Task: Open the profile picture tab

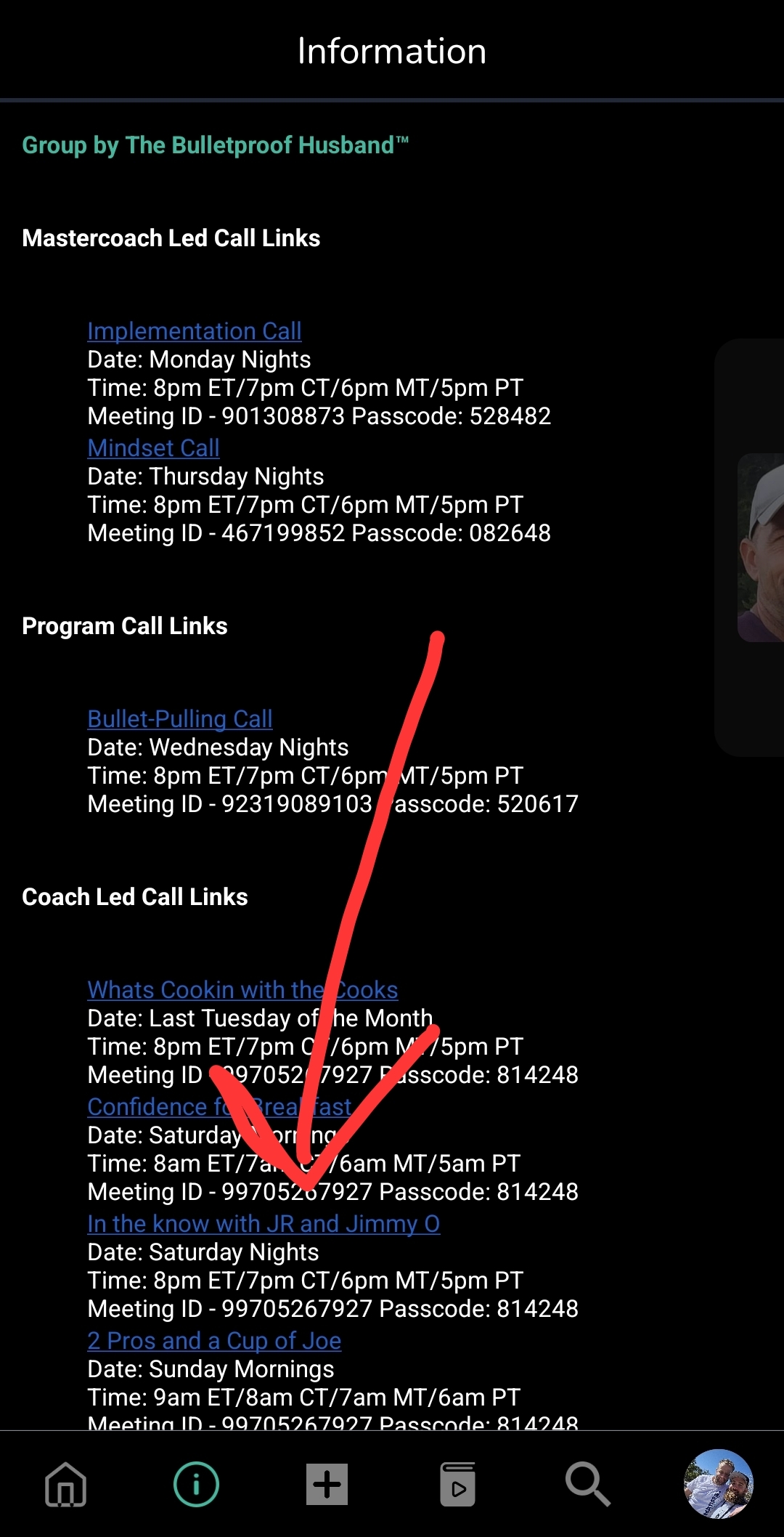Action: (718, 1484)
